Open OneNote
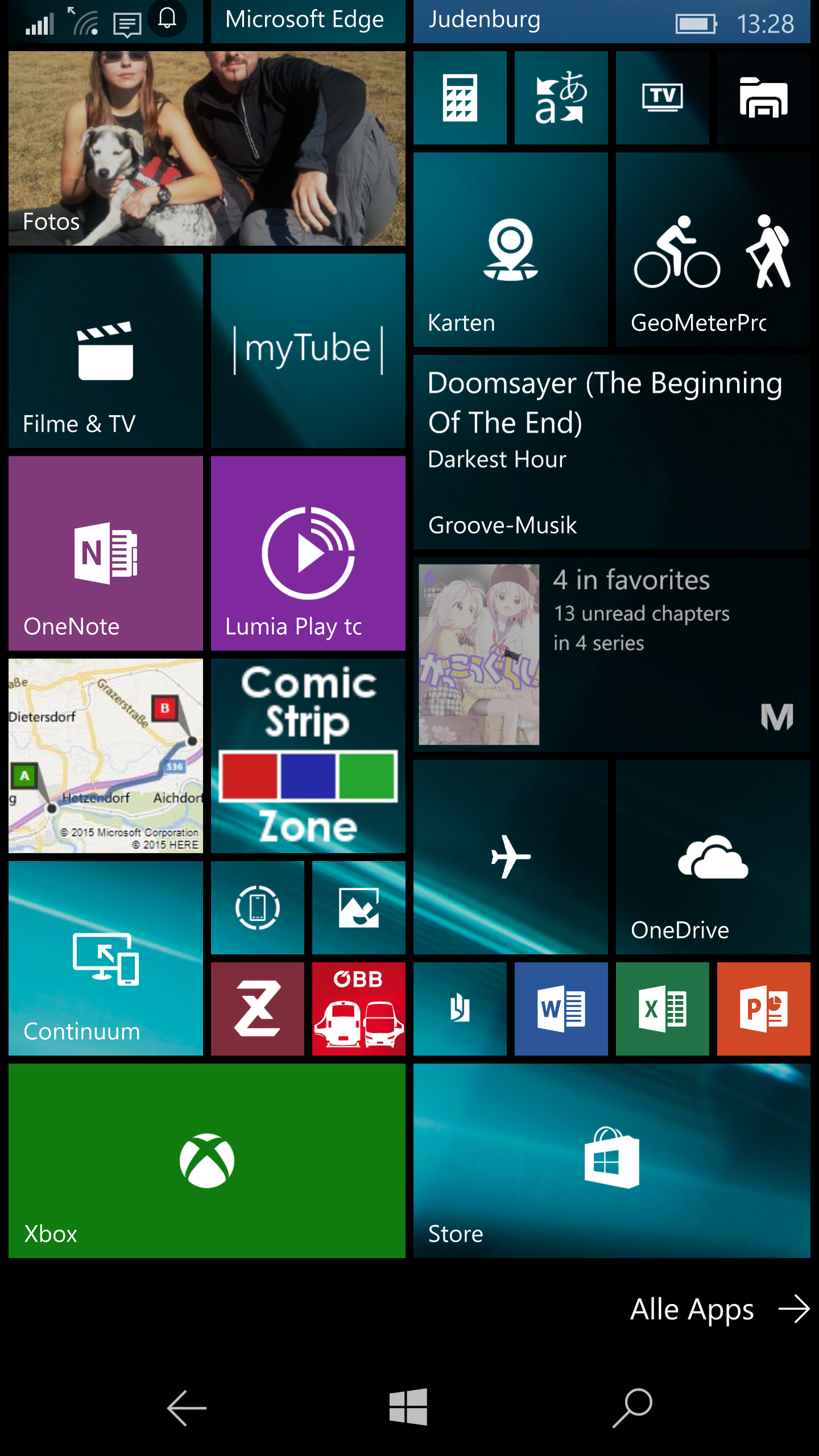The height and width of the screenshot is (1456, 819). pos(106,553)
